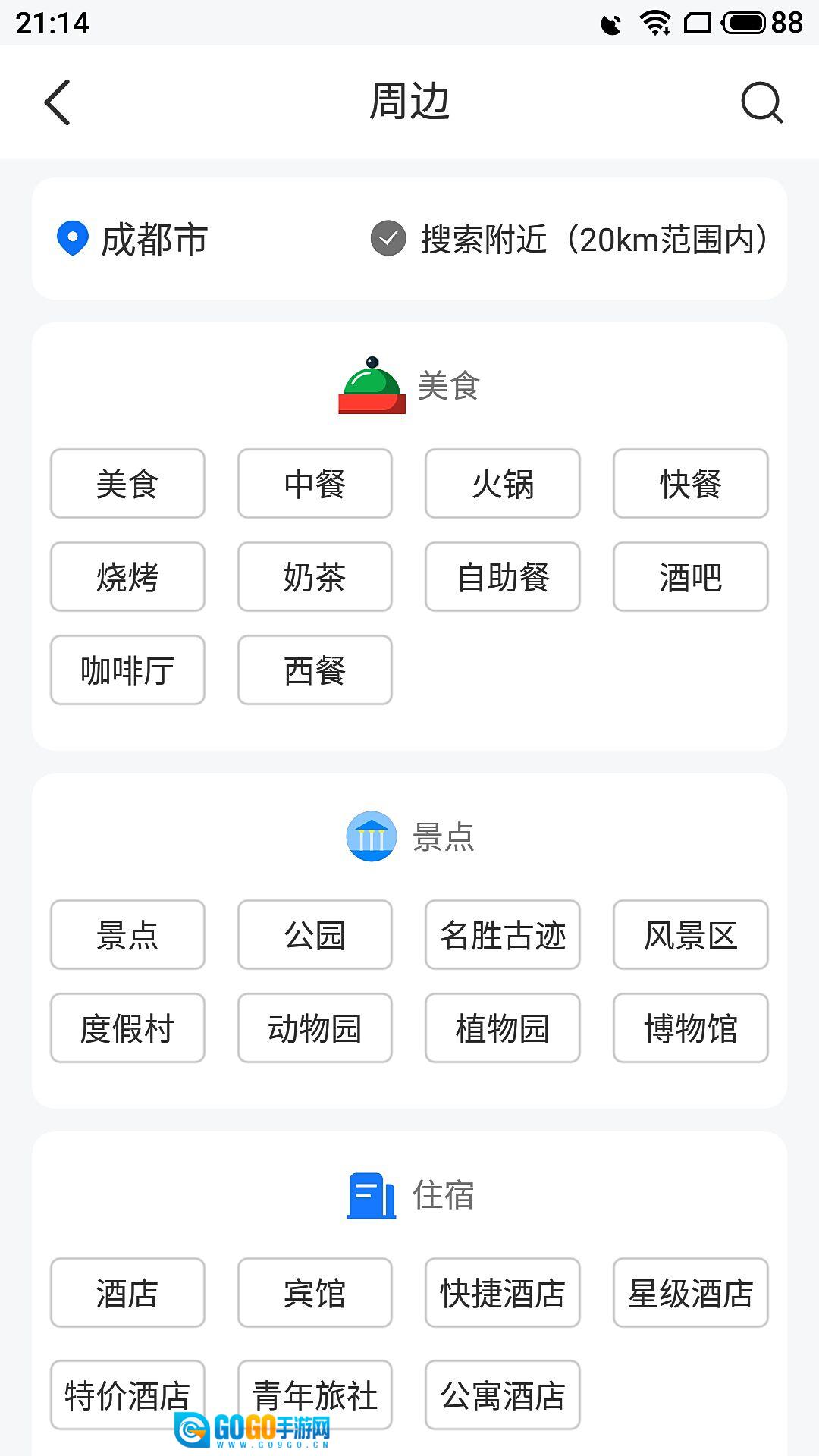Select 快捷酒店 under lodging
819x1456 pixels.
[x=502, y=1293]
